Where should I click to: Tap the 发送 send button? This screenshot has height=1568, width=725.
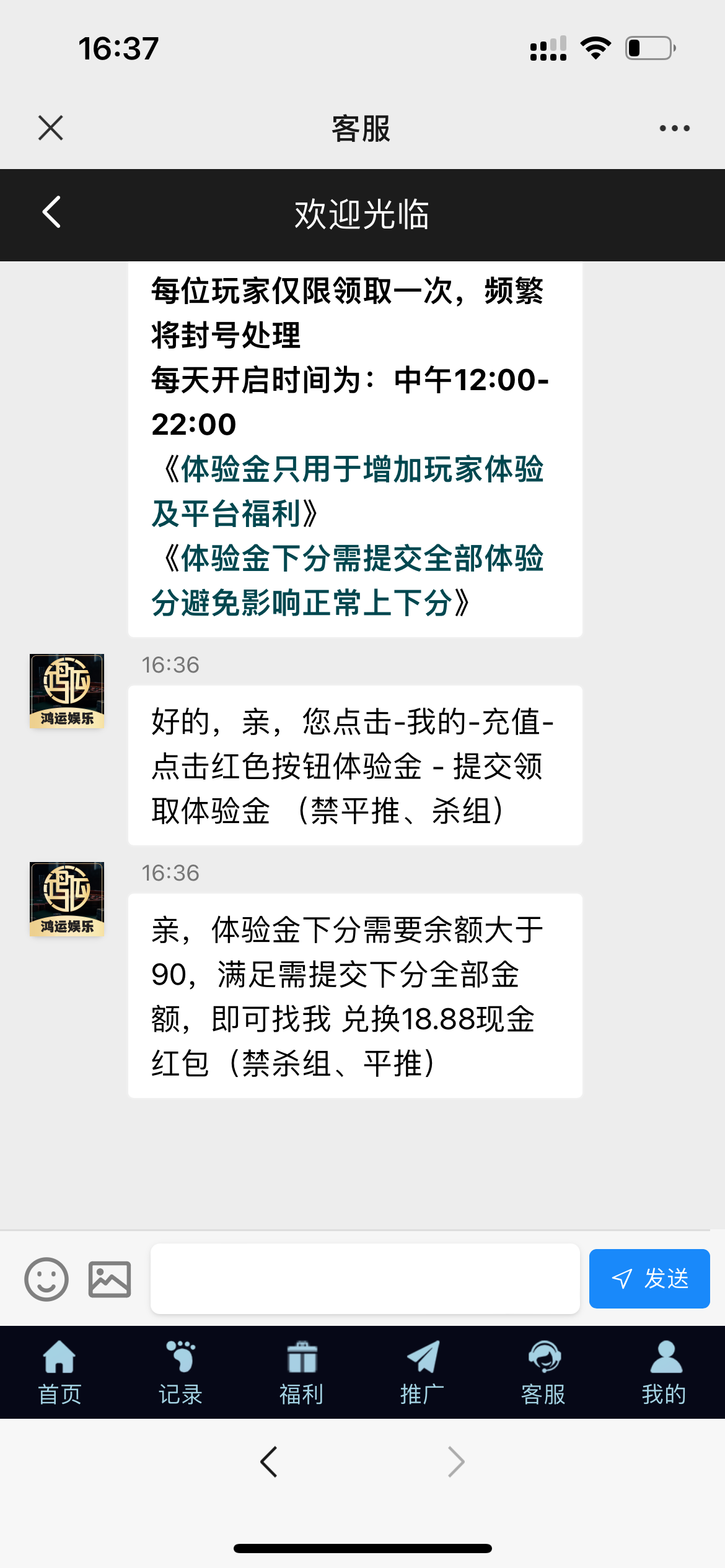pos(649,1279)
